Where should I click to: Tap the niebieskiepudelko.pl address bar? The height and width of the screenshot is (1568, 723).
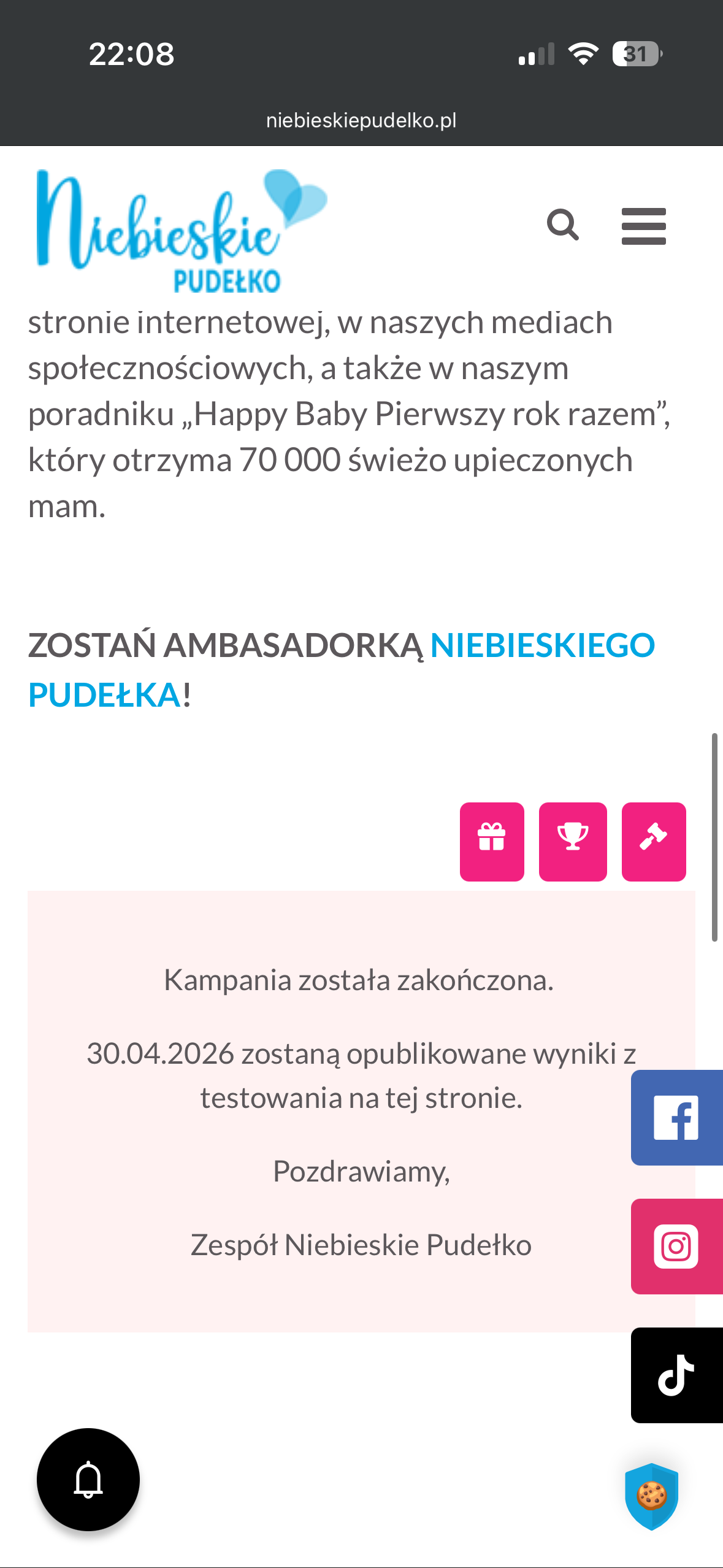pos(361,120)
